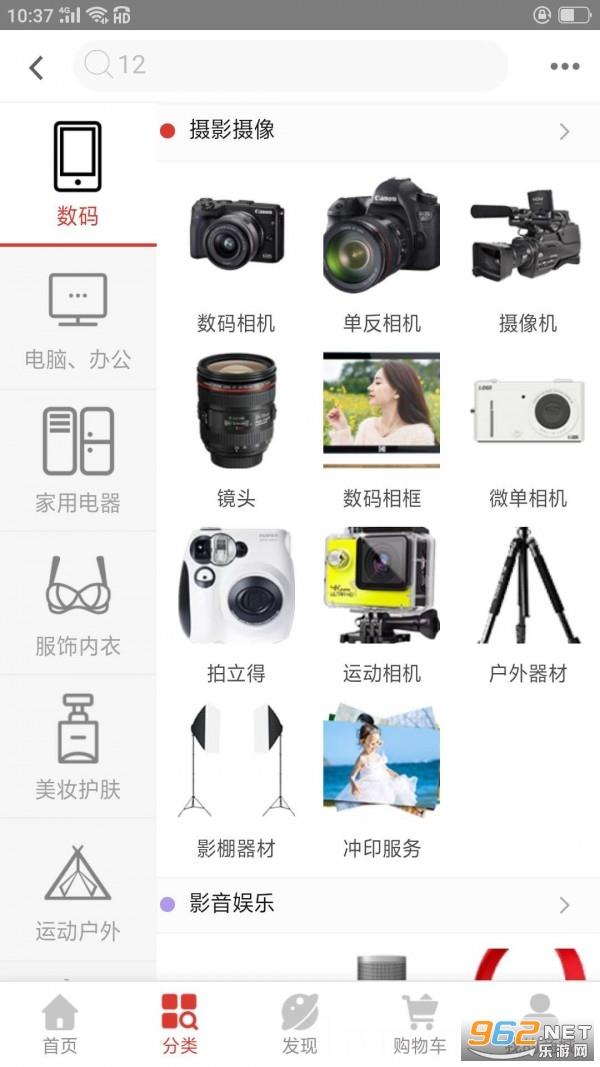Open the 镜头 subcategory
Screen dimensions: 600x1067
pyautogui.click(x=236, y=431)
